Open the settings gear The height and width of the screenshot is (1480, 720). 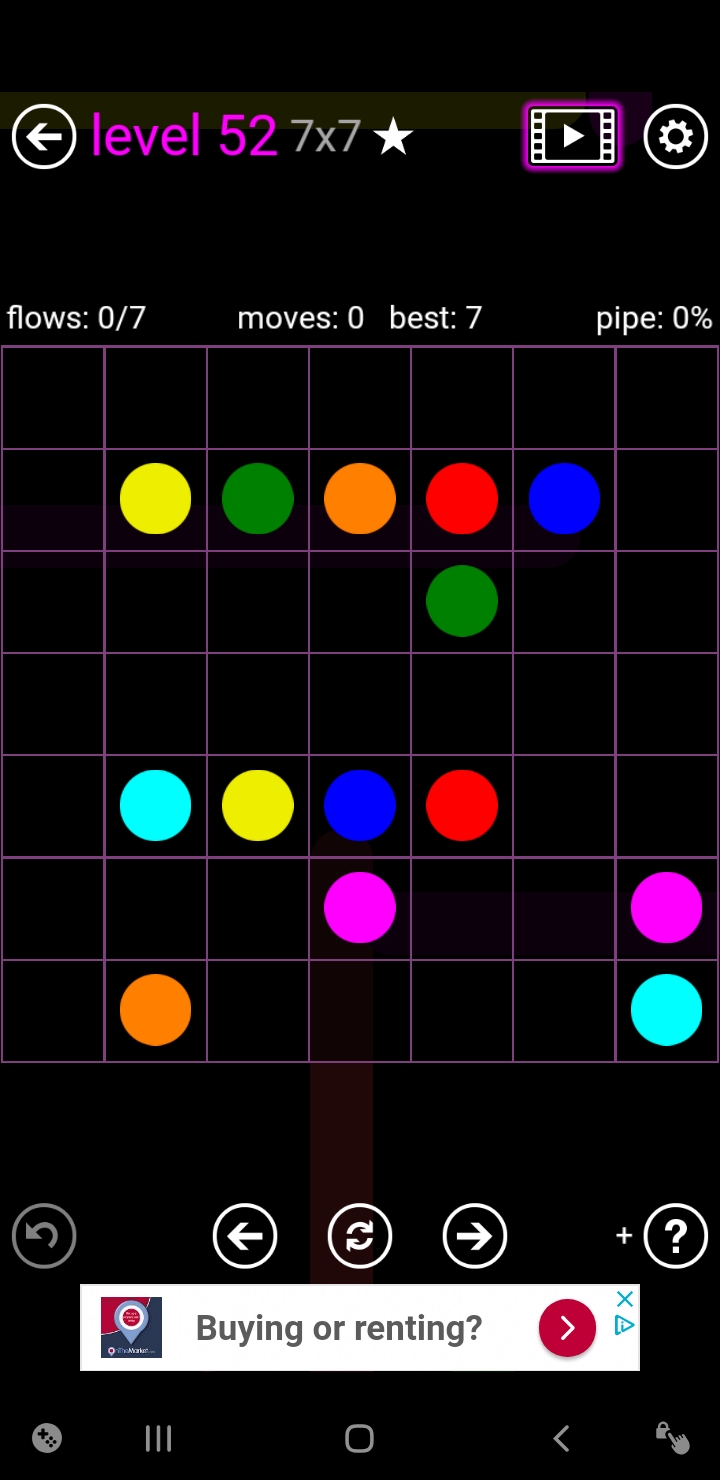pyautogui.click(x=676, y=136)
